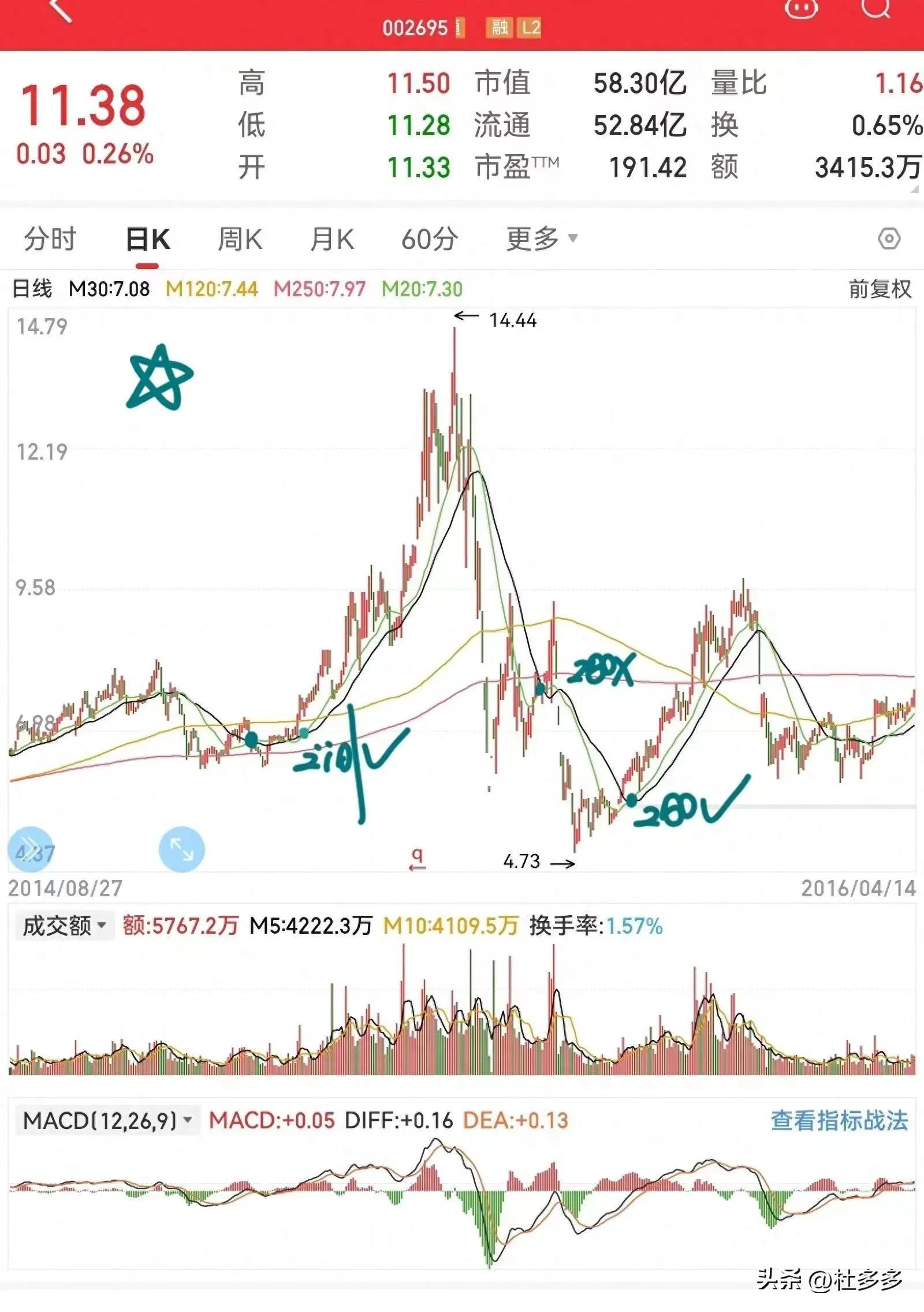This screenshot has height=1312, width=924.
Task: Tap the piggy icon in the header
Action: pyautogui.click(x=801, y=8)
